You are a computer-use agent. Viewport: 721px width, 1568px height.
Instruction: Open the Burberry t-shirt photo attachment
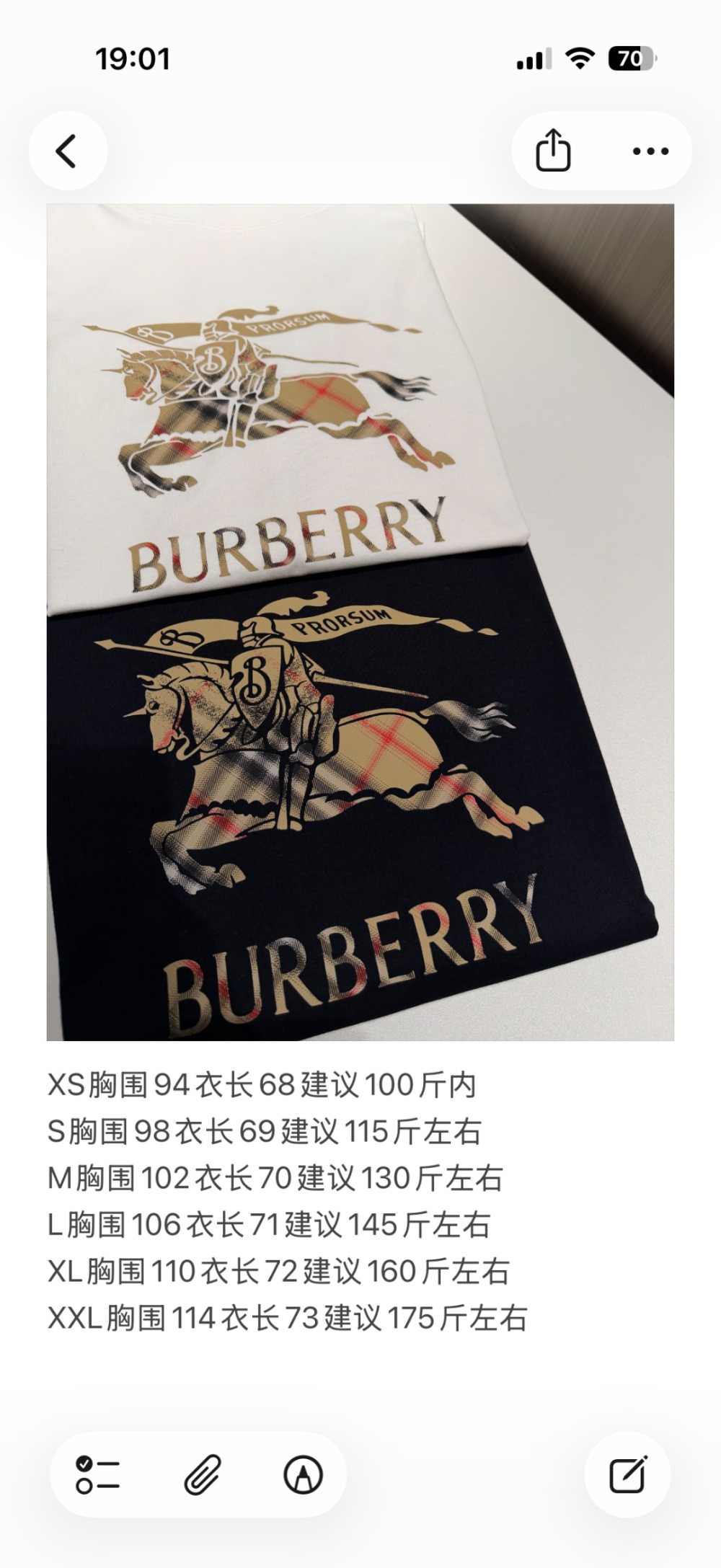coord(360,621)
